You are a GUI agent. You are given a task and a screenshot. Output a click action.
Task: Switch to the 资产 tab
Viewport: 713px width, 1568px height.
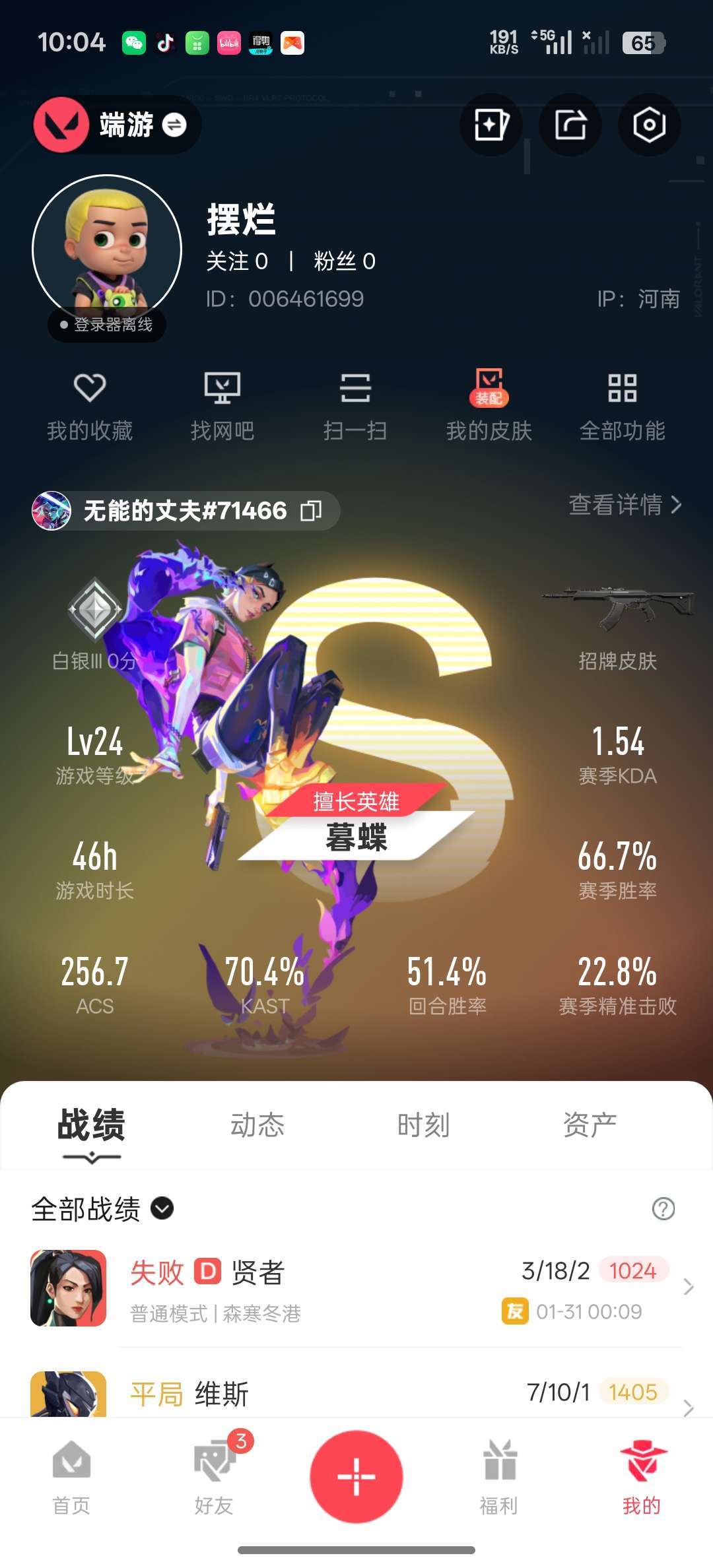(x=590, y=1125)
